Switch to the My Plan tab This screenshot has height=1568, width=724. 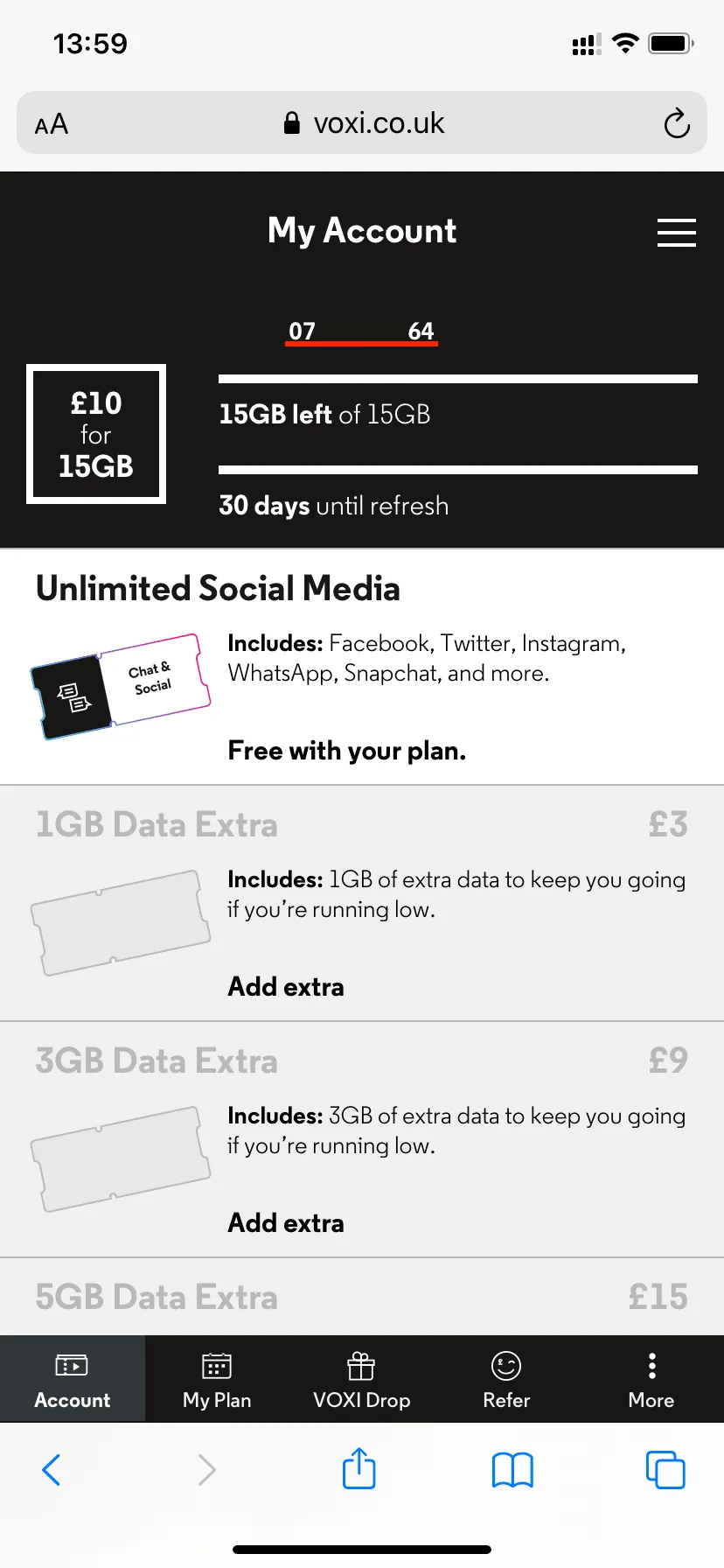point(217,1379)
